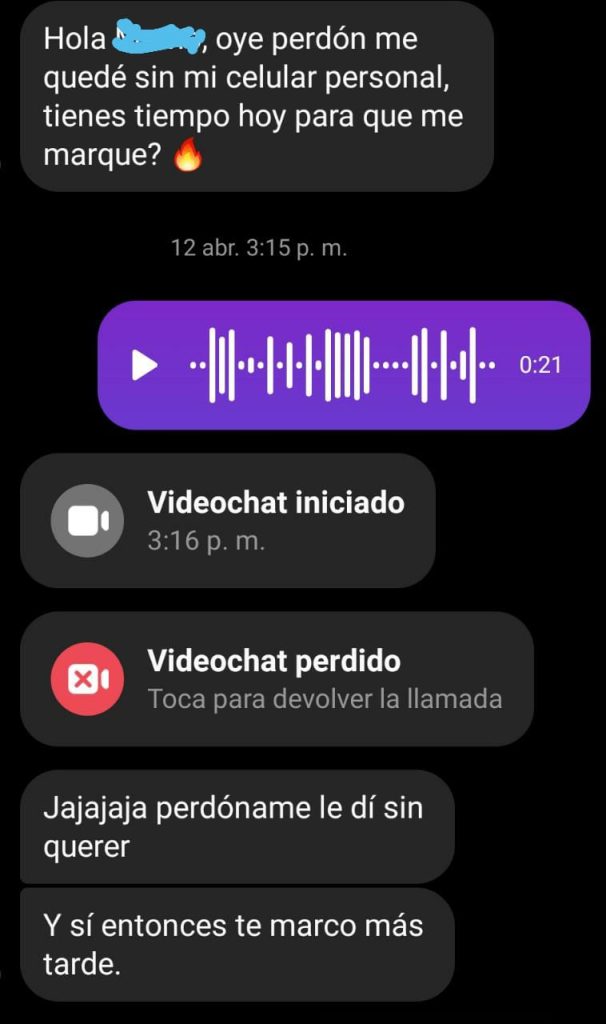Return the missed video chat call
This screenshot has height=1024, width=606.
click(276, 679)
